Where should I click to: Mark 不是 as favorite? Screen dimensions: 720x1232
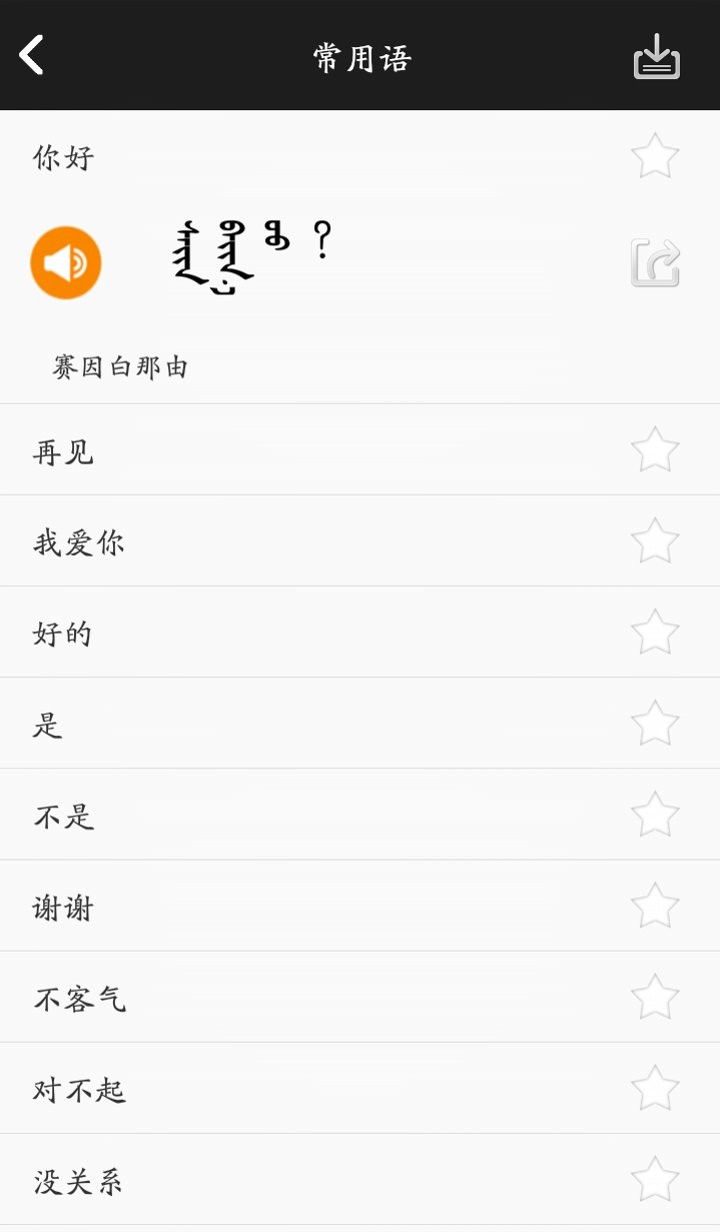[655, 814]
